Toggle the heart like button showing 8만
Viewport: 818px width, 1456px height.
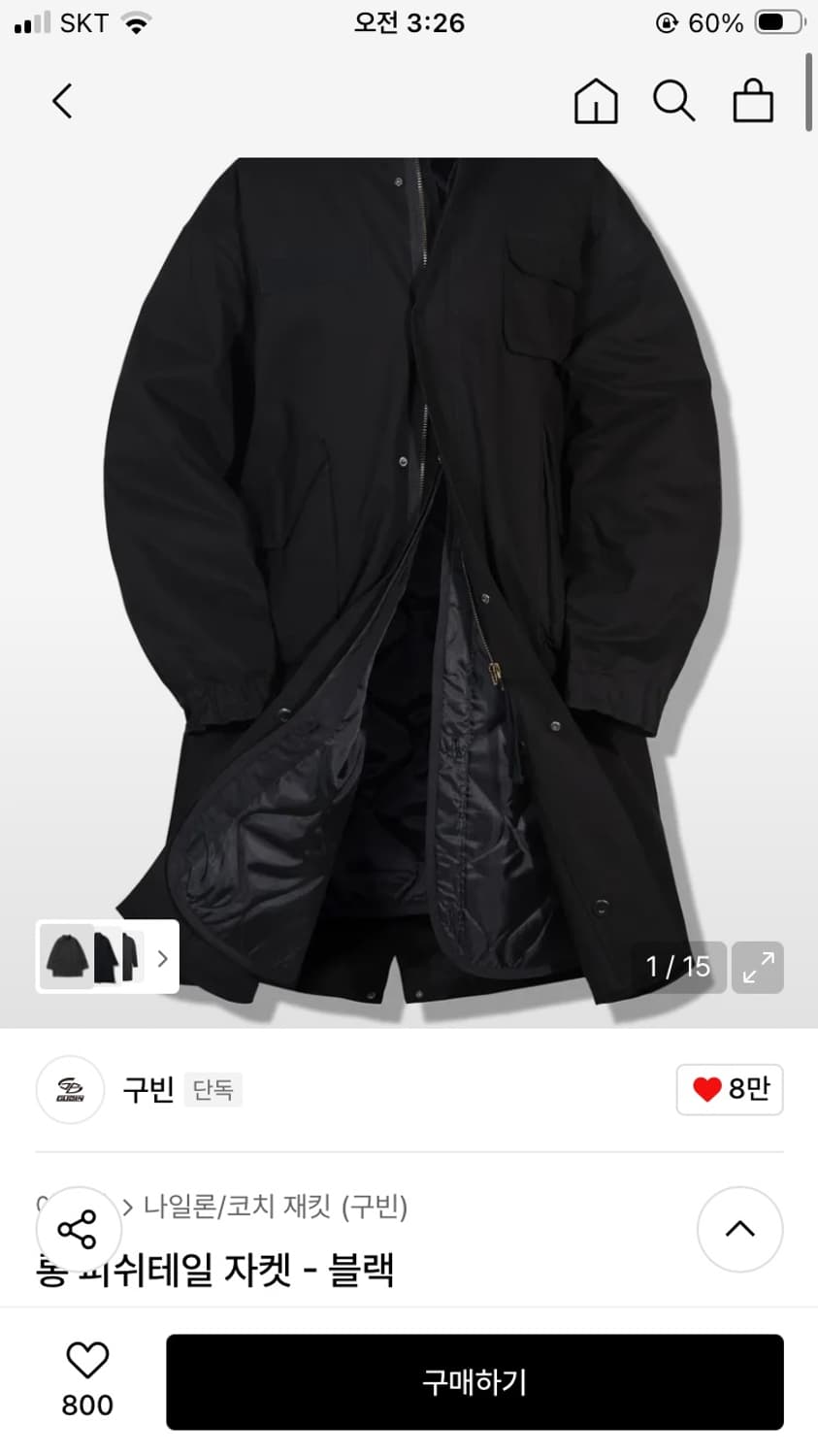tap(729, 1089)
